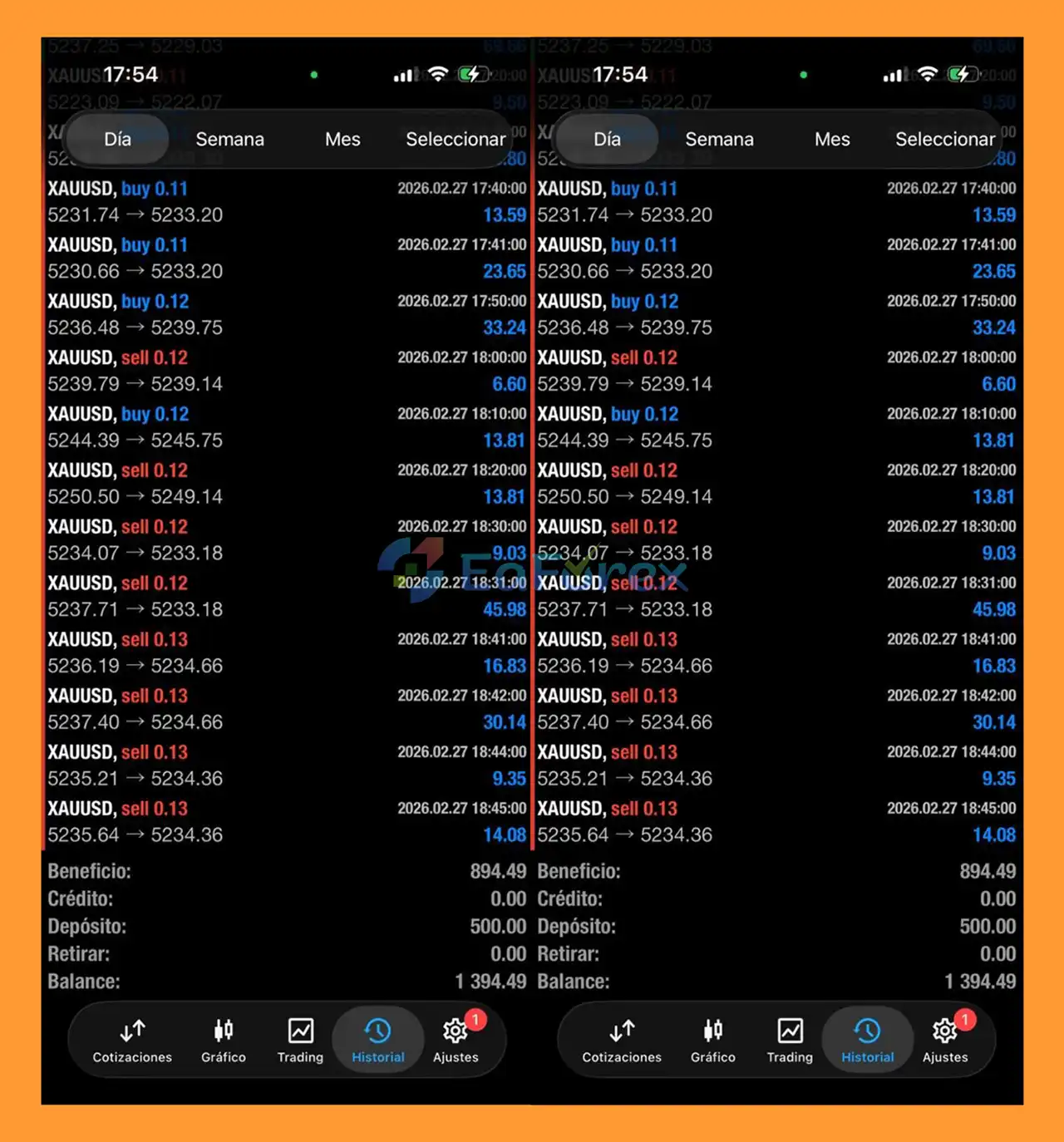Select the candlestick Gráfico icon on right screen

(712, 1039)
